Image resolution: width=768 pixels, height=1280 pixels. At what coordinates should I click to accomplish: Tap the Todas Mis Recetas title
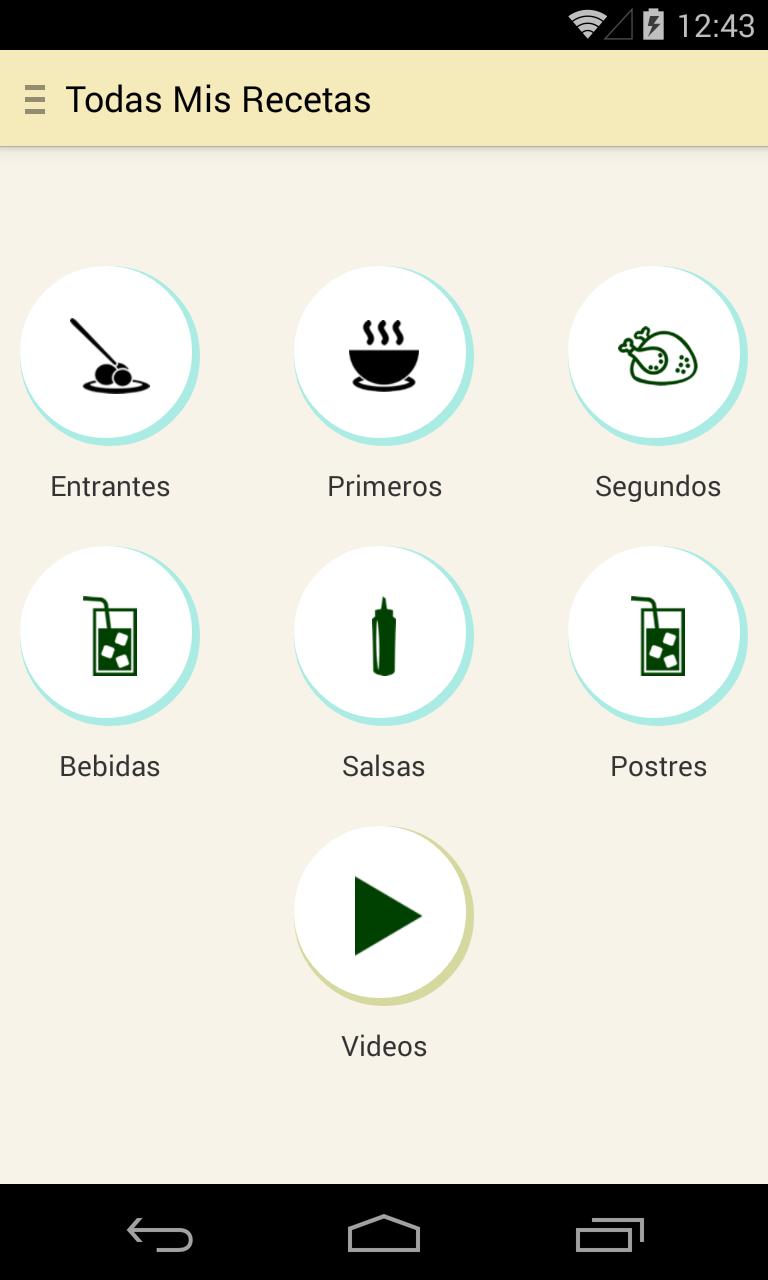[217, 99]
